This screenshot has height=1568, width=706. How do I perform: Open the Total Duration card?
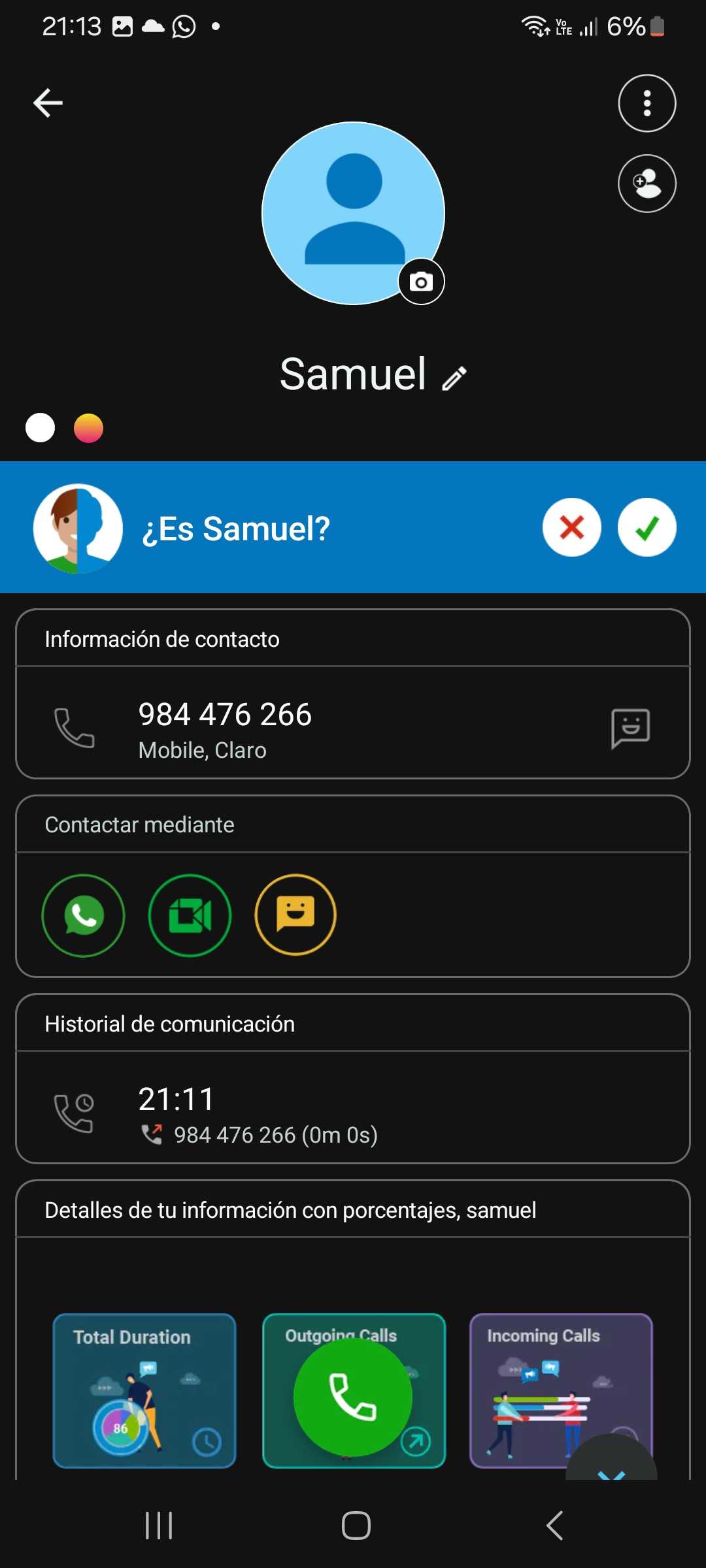pos(144,1390)
